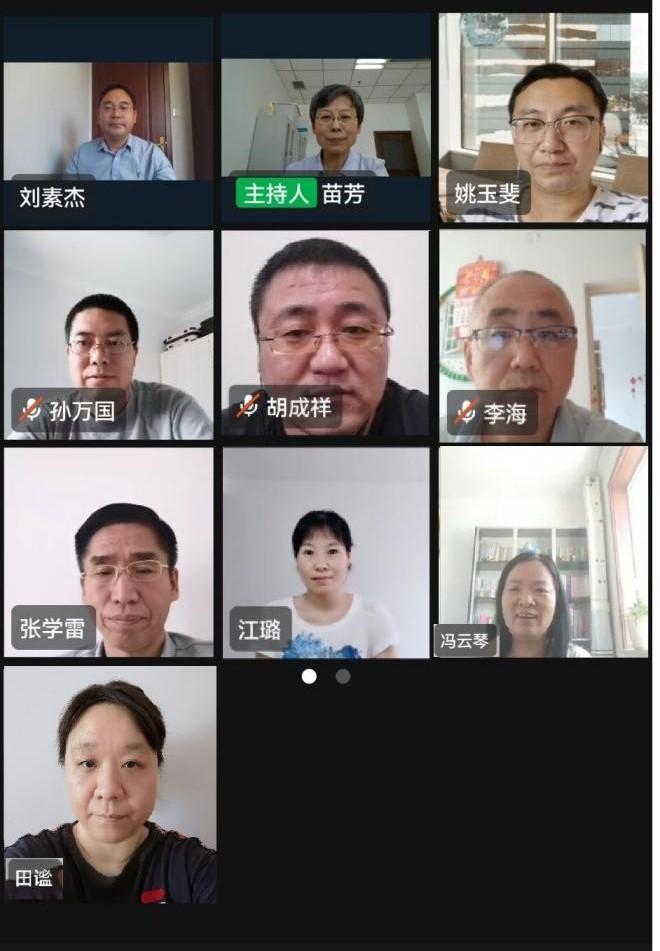
Task: Go to the second page dot
Action: click(x=343, y=676)
